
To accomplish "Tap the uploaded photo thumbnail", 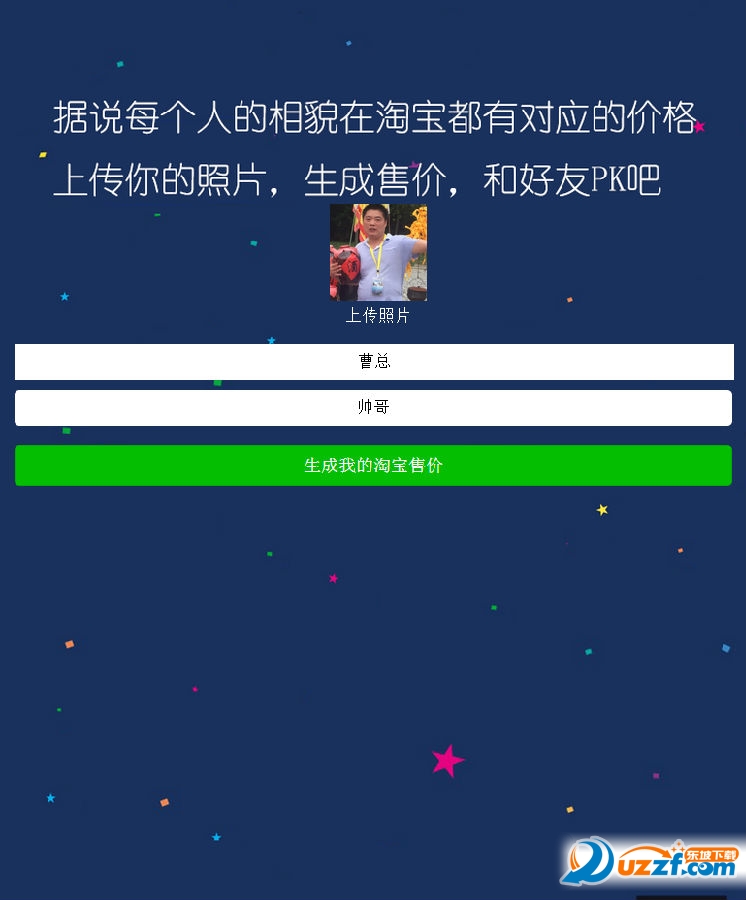I will click(x=378, y=252).
